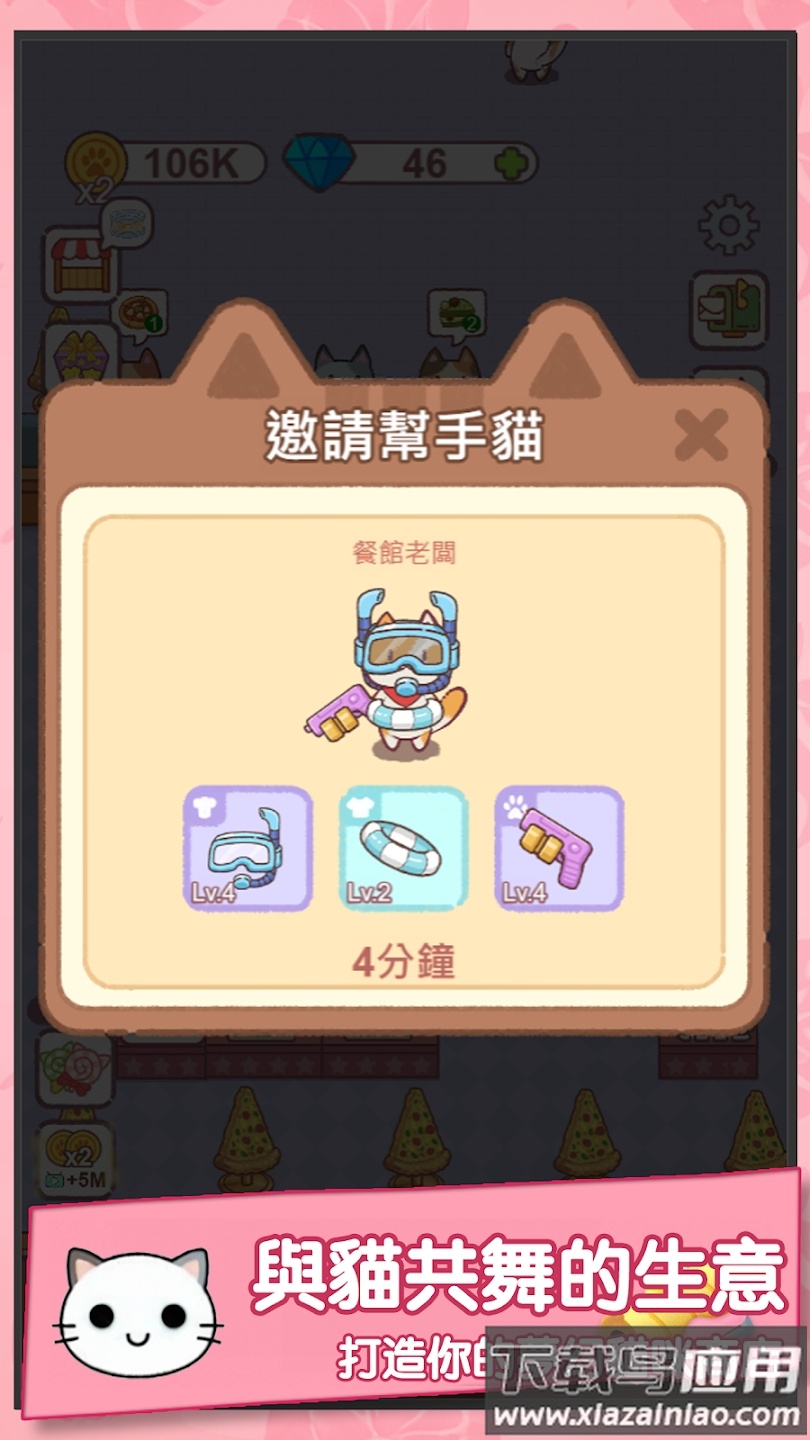This screenshot has height=1440, width=810.
Task: Tap the purple gift box icon
Action: [80, 355]
